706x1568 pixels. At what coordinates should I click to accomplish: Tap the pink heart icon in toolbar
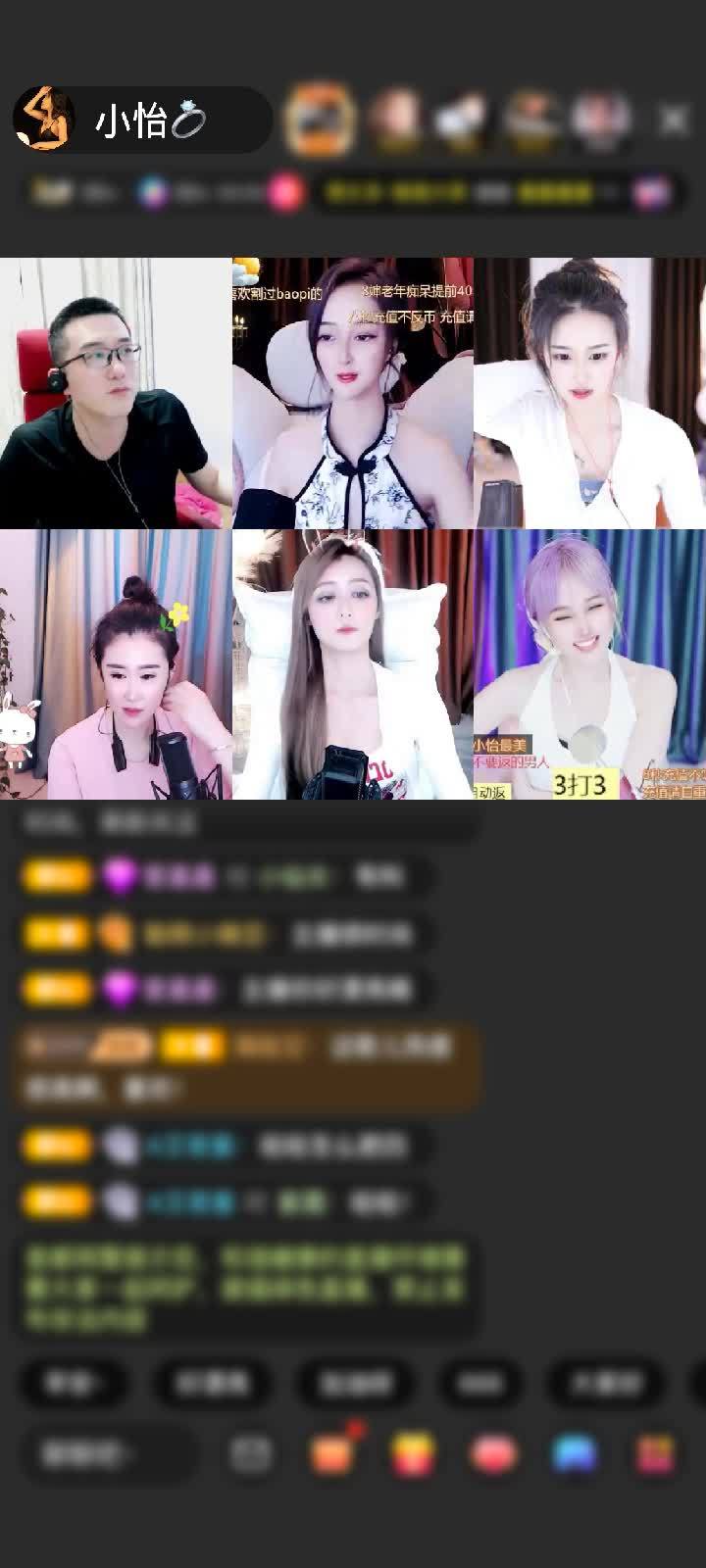click(493, 1454)
